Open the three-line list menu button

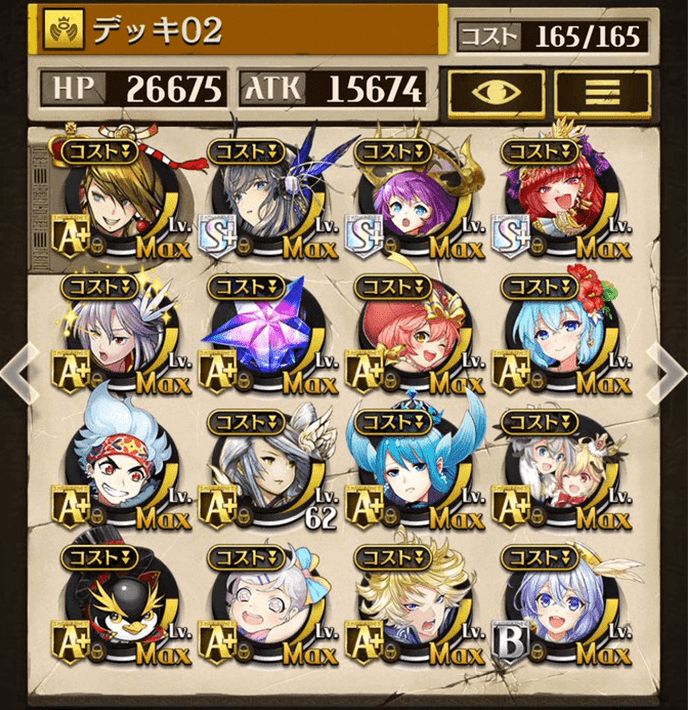point(602,90)
